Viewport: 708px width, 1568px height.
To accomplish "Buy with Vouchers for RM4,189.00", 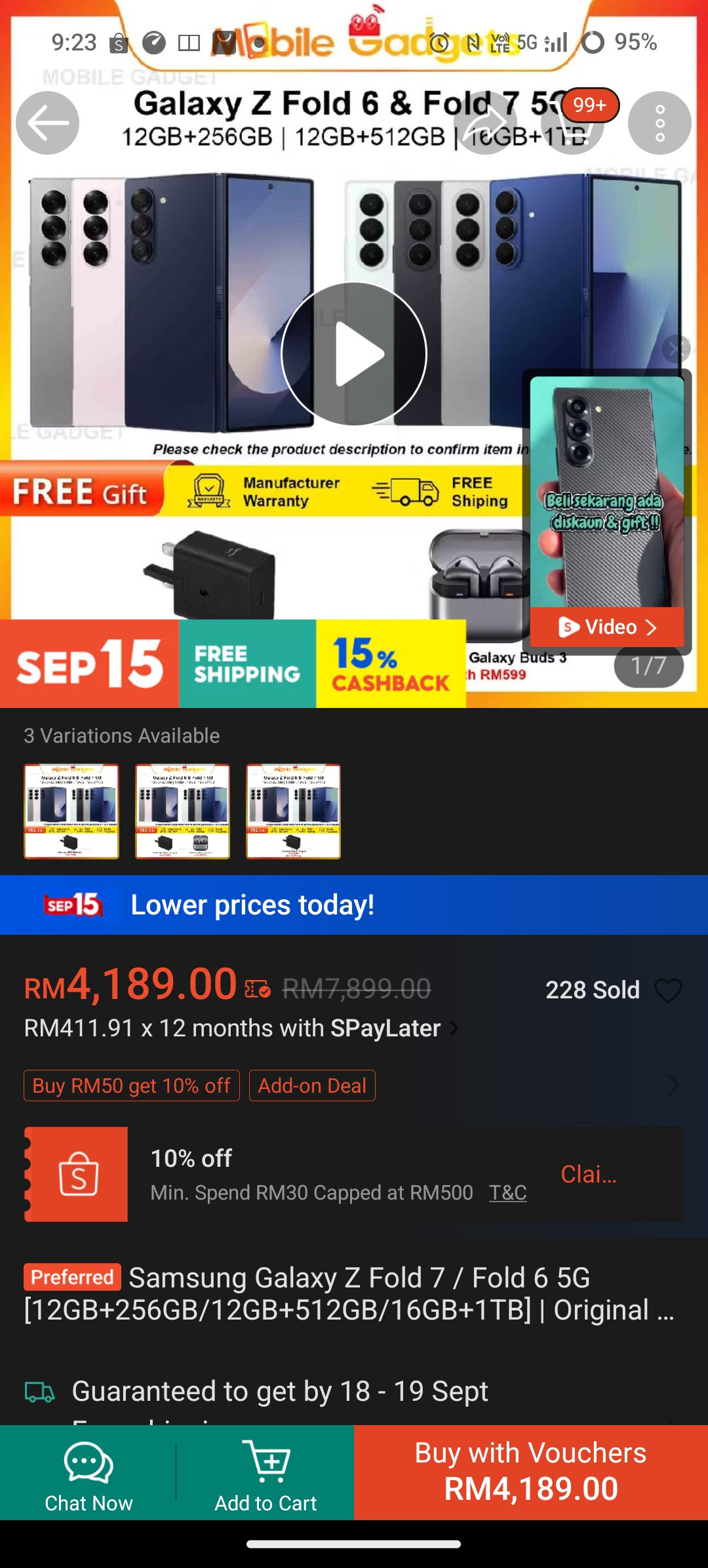I will coord(531,1472).
